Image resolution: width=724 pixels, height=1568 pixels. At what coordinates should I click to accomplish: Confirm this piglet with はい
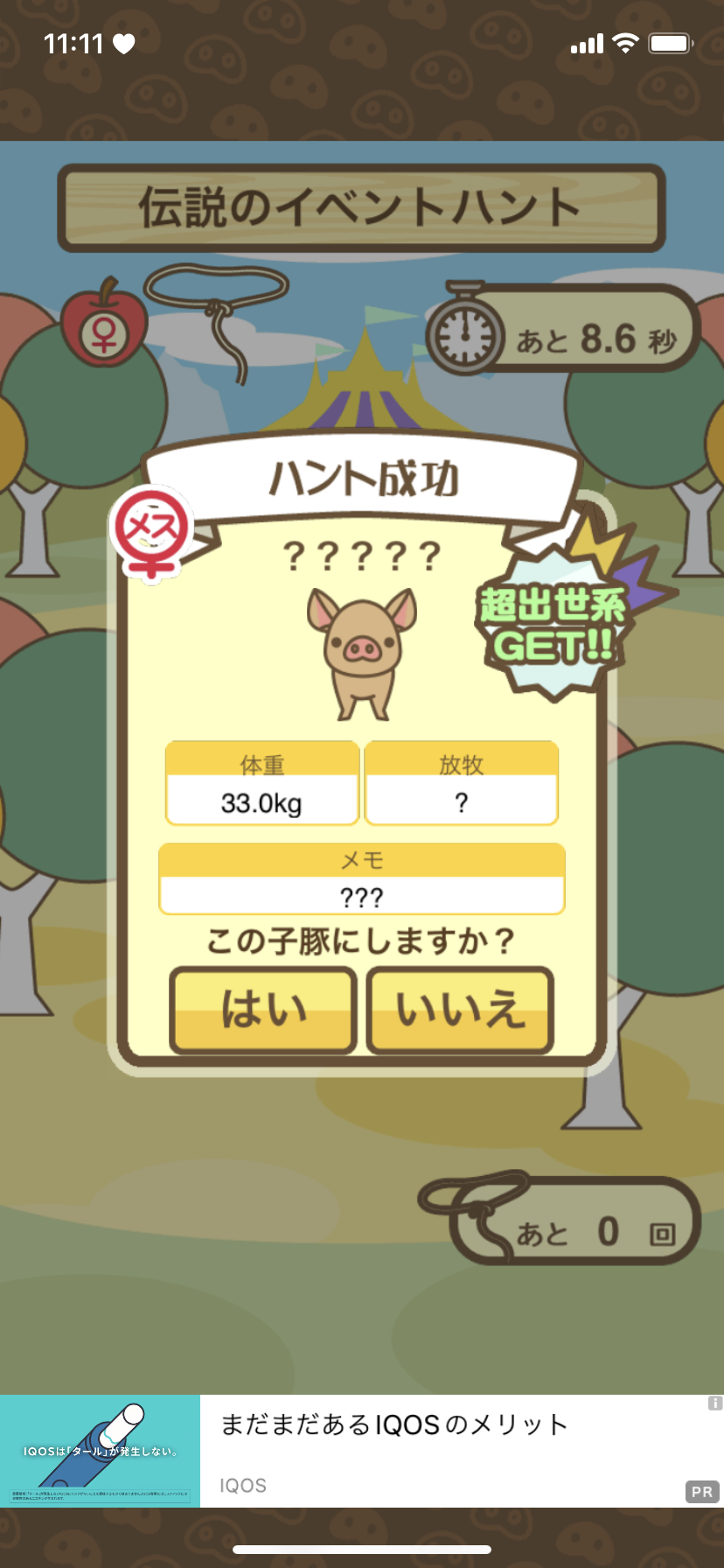click(263, 1010)
